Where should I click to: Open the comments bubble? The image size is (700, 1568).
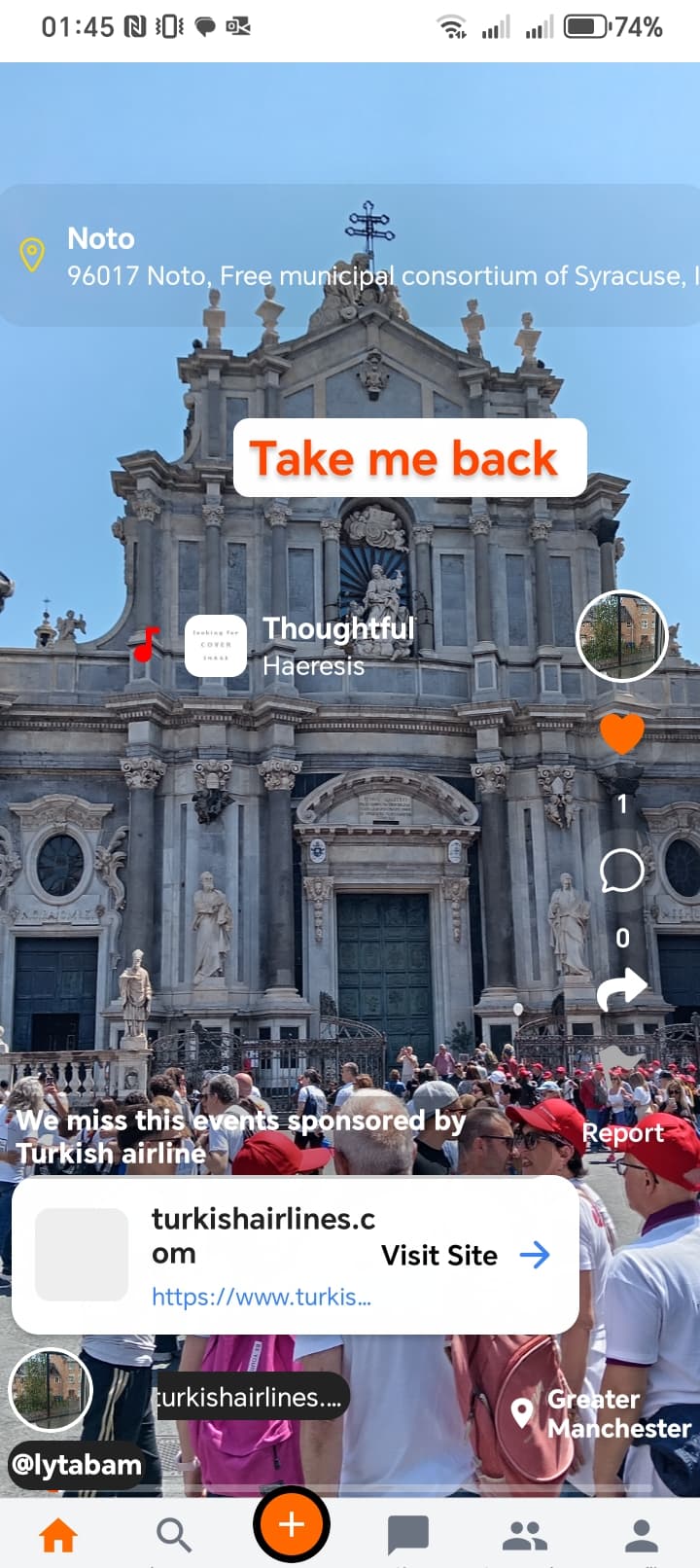621,871
